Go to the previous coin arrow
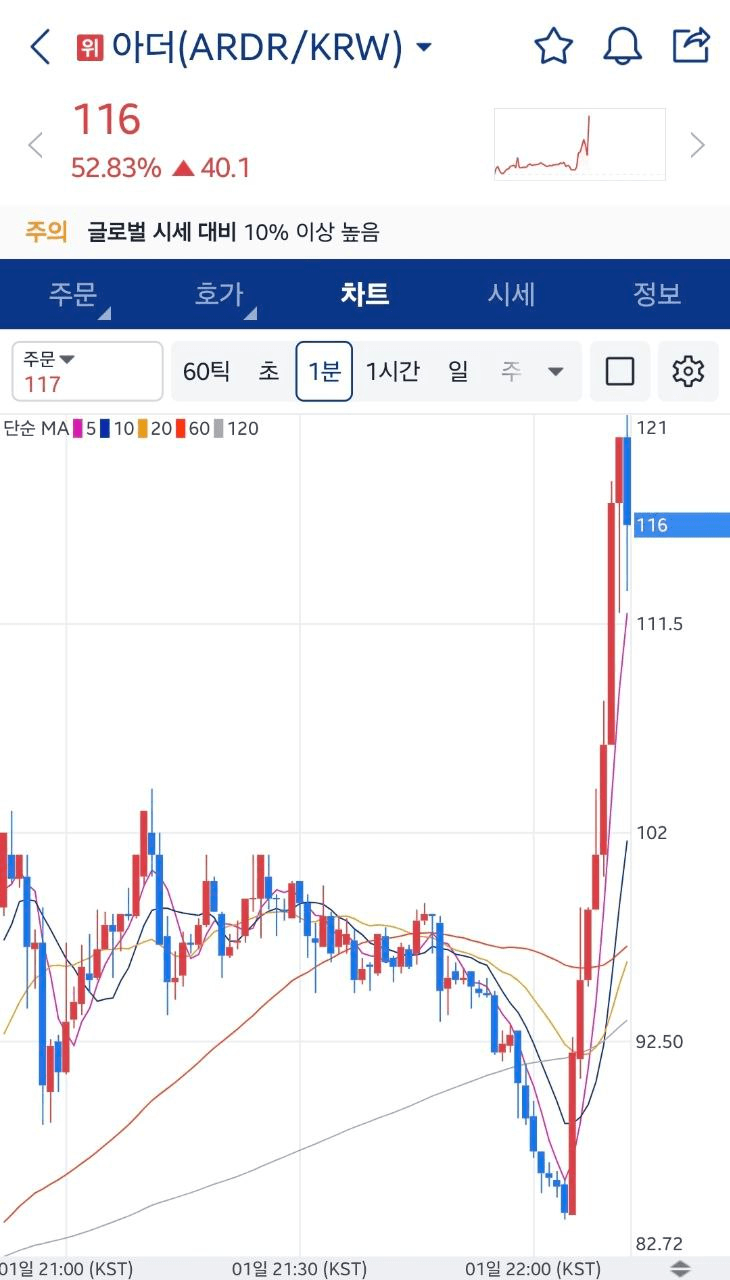Screen dimensions: 730x1280 (36, 146)
